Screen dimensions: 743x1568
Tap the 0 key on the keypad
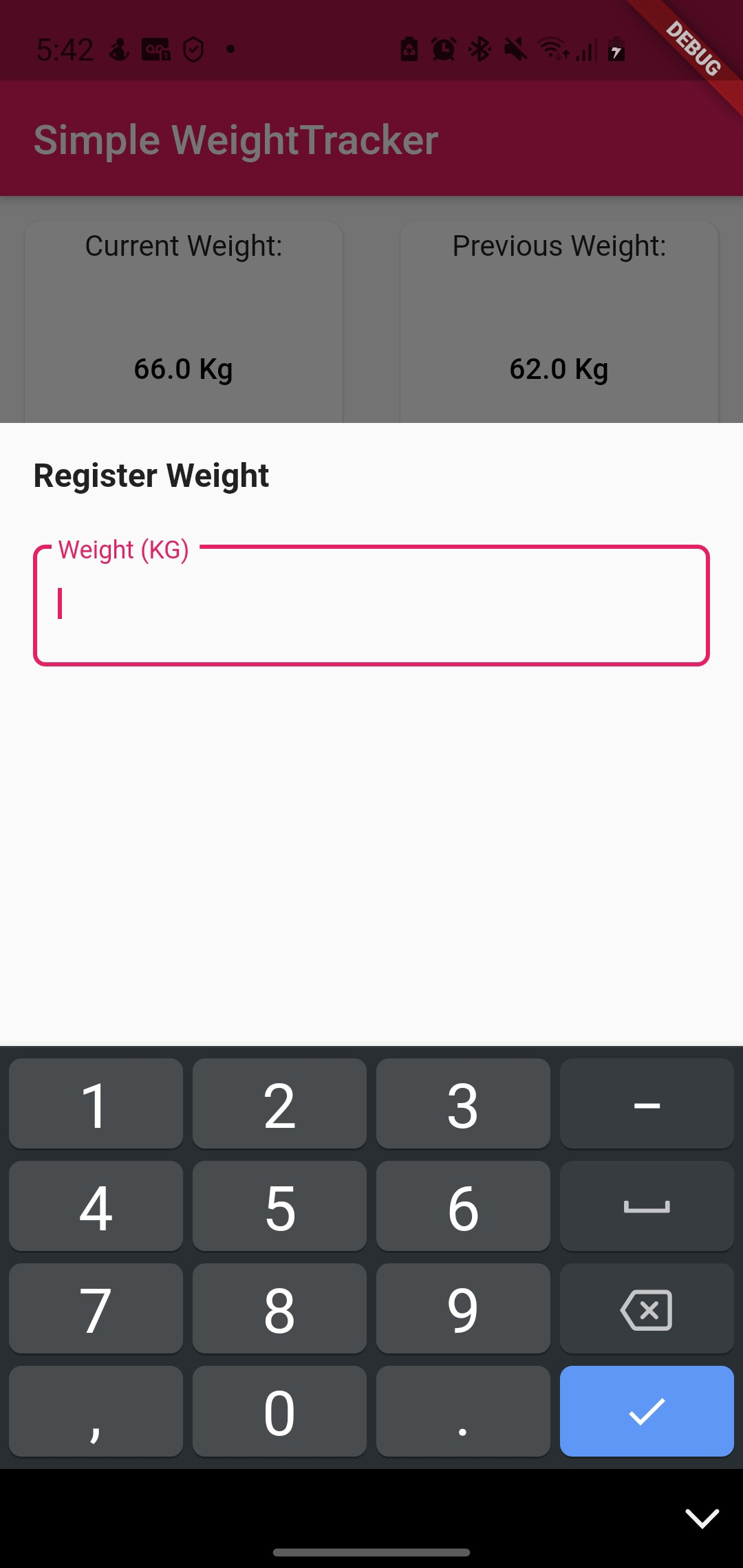tap(279, 1411)
